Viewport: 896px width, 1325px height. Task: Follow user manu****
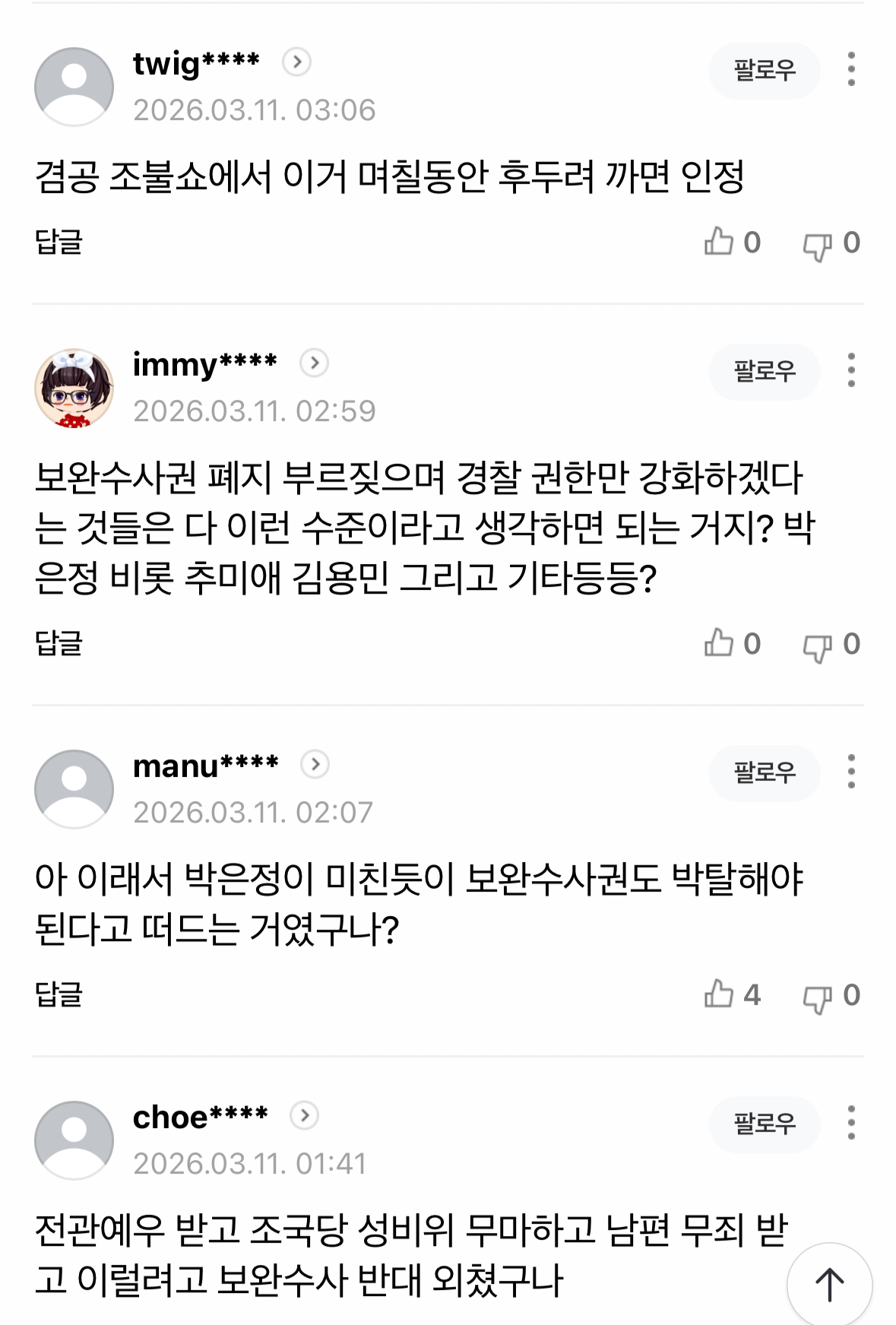point(764,772)
